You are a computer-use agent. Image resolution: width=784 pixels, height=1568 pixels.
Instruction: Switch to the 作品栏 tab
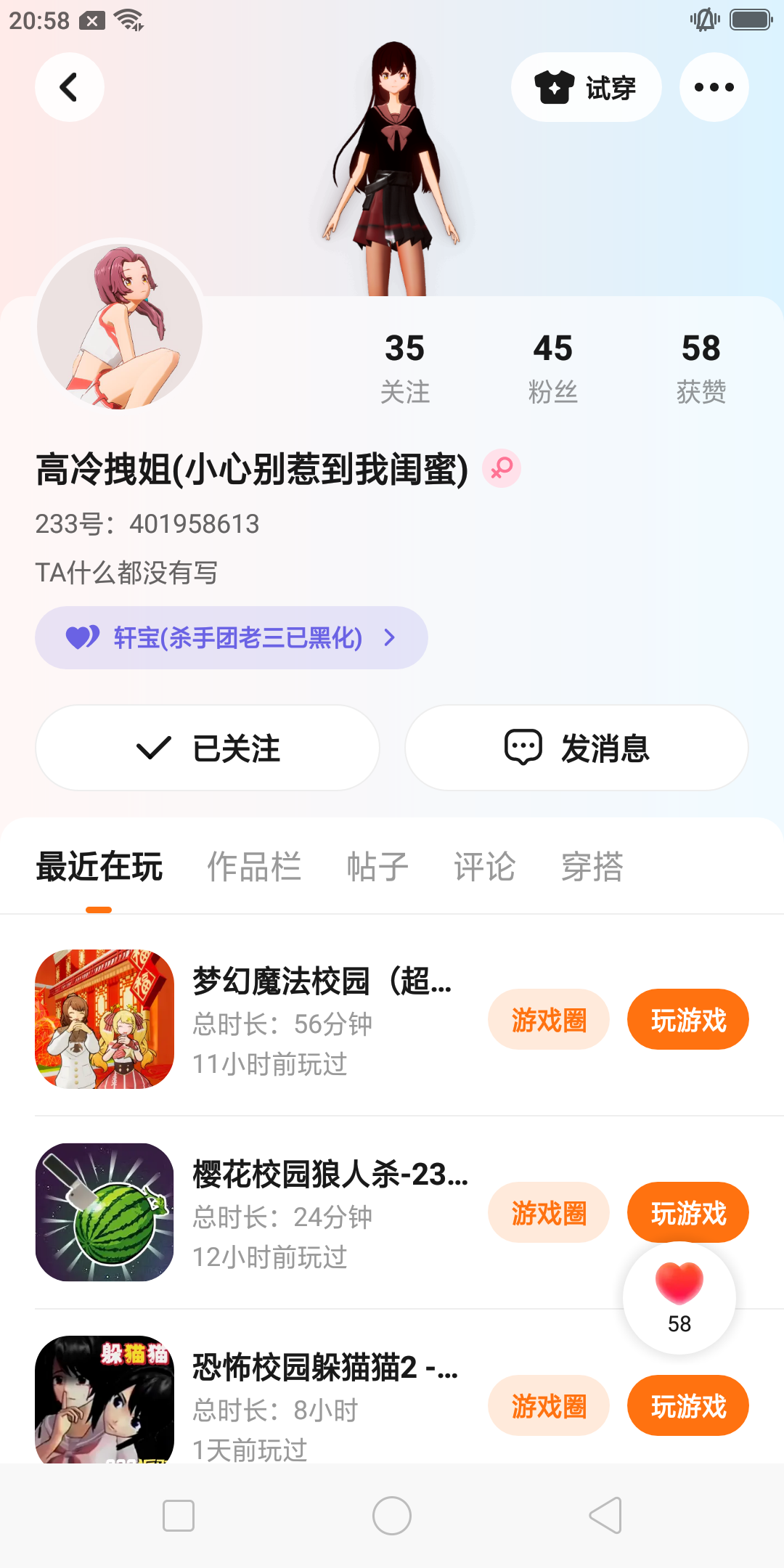(x=254, y=867)
